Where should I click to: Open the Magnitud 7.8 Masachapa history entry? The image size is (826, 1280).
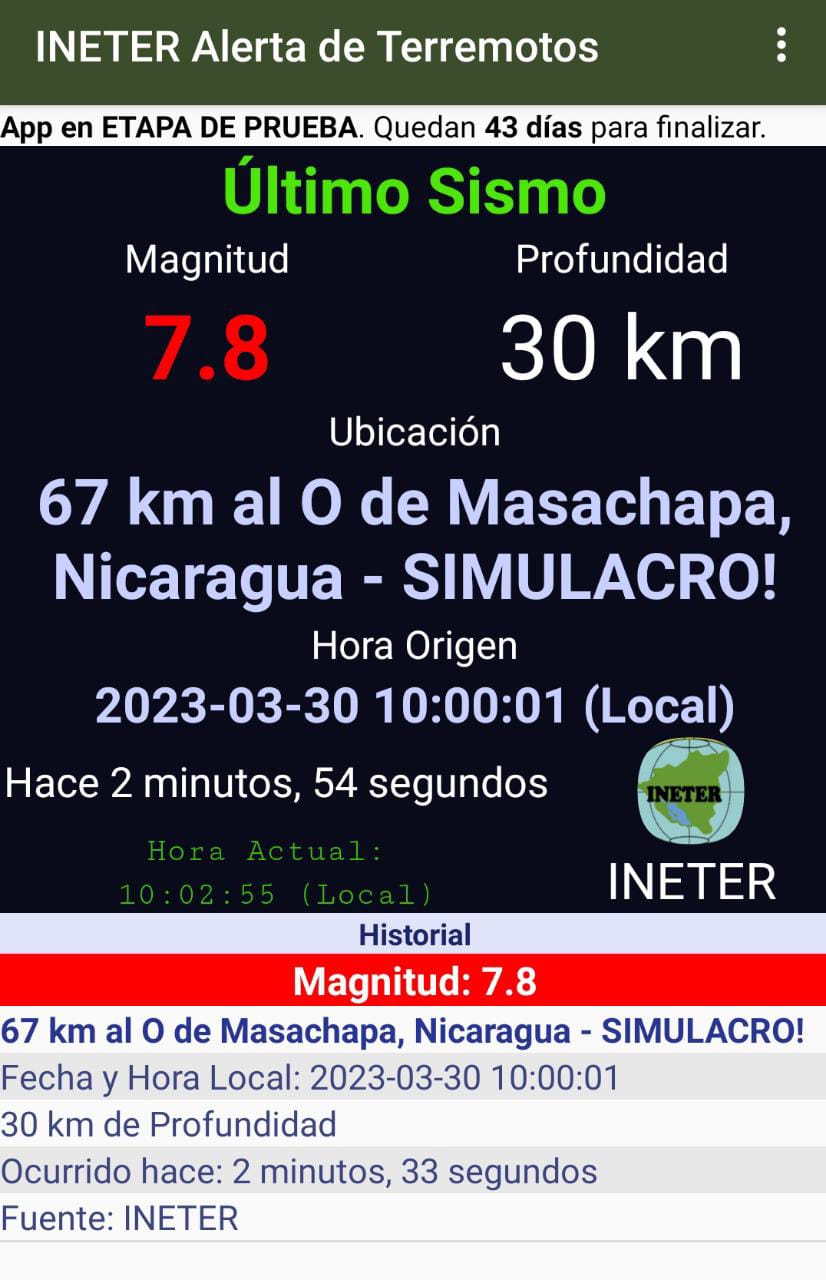413,1031
